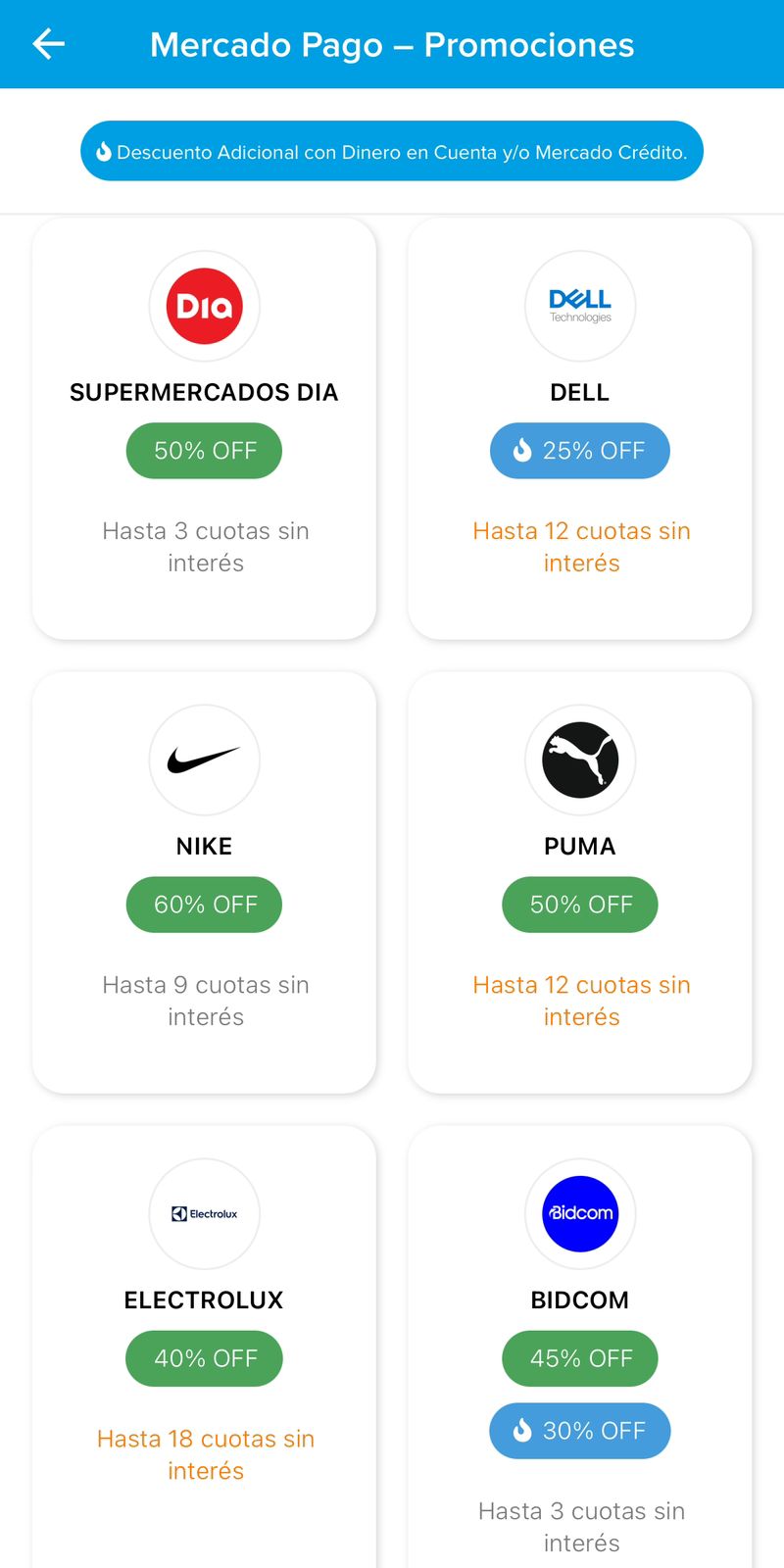The height and width of the screenshot is (1568, 784).
Task: Select the Supermercados DIA logo
Action: (x=204, y=306)
